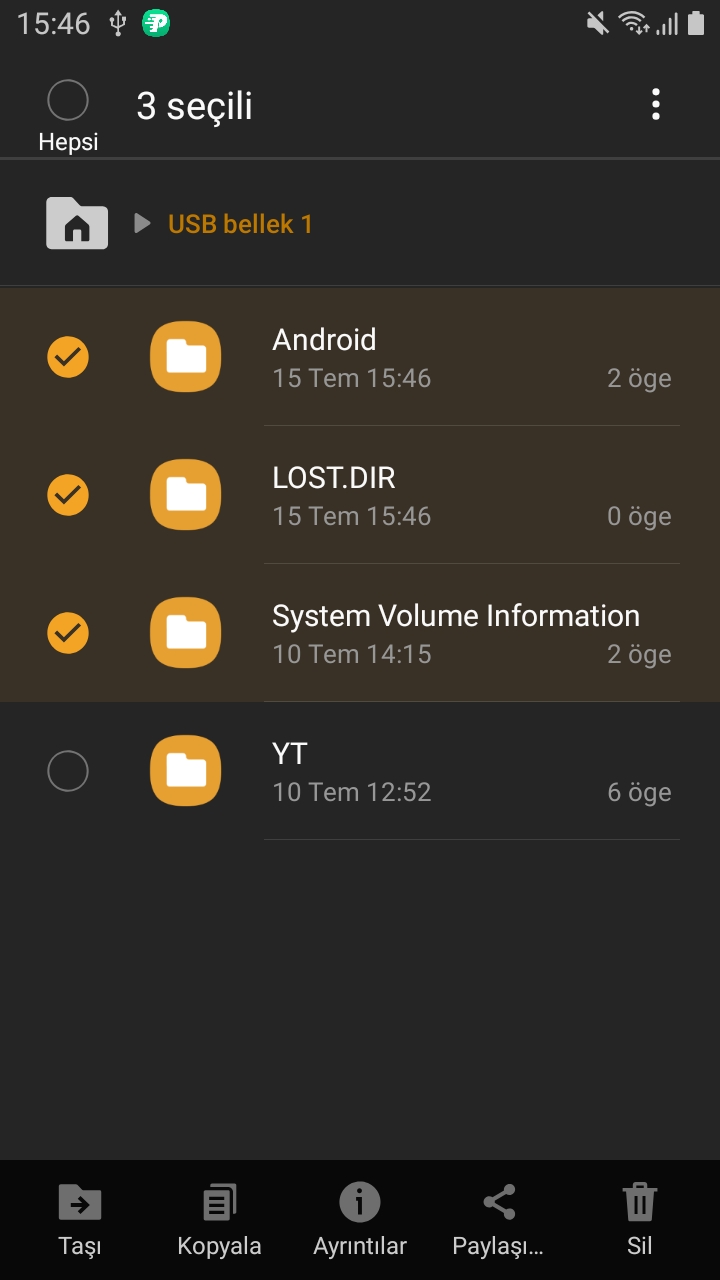Tap the Taşı move action
This screenshot has height=1280, width=720.
click(x=80, y=1220)
